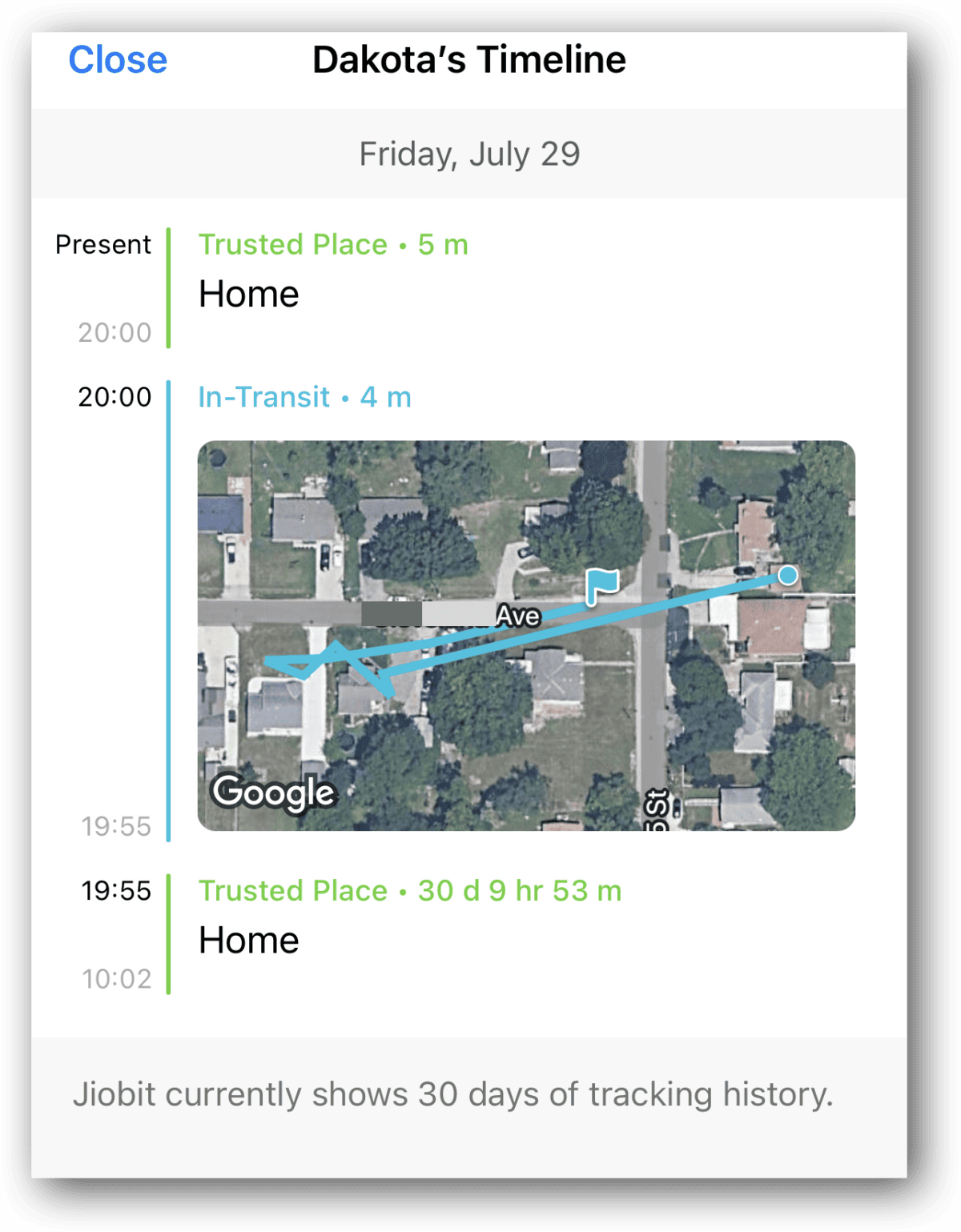
Task: Open the In-Transit route map
Action: [x=526, y=635]
